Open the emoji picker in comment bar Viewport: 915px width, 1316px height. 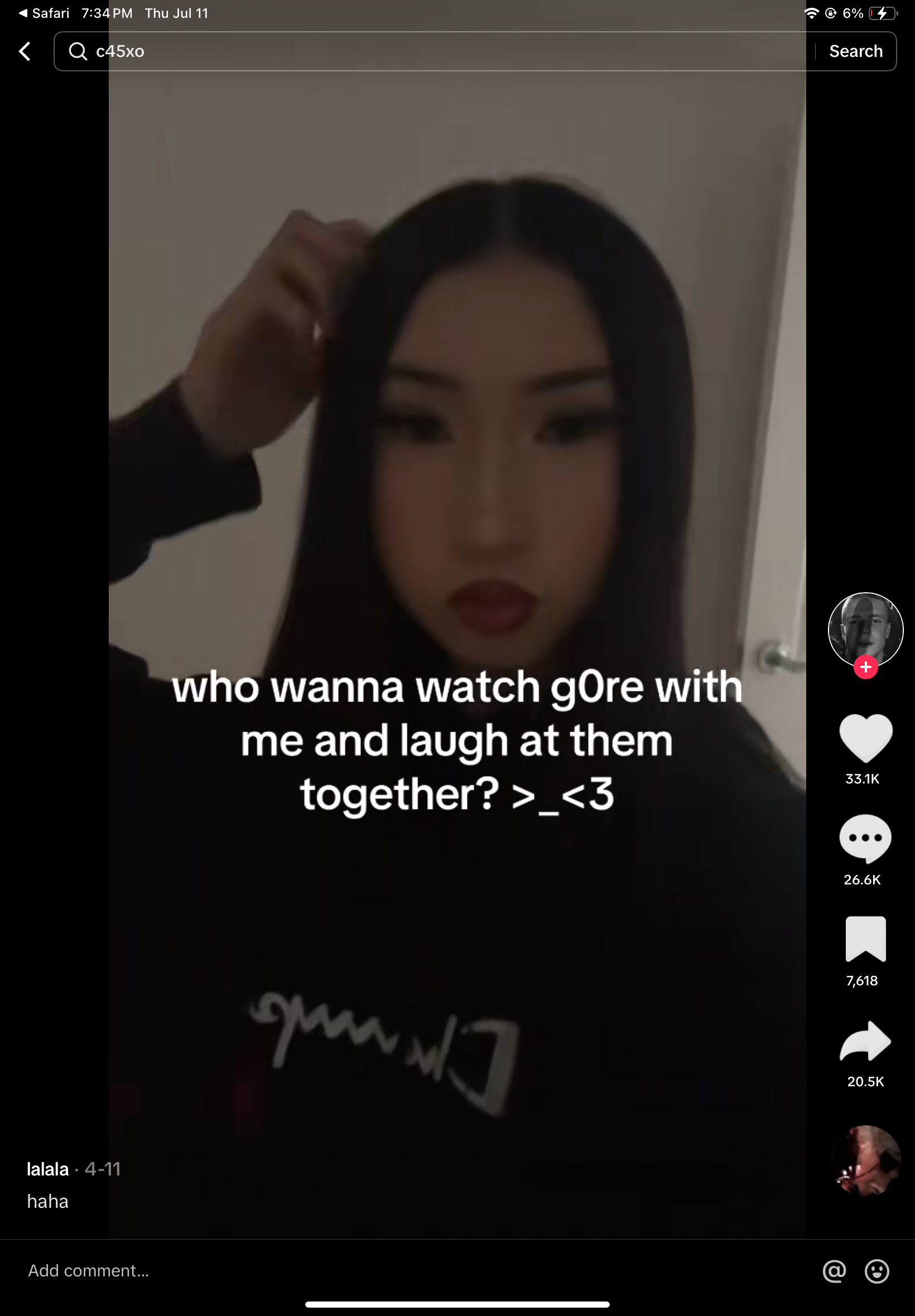(x=877, y=1271)
